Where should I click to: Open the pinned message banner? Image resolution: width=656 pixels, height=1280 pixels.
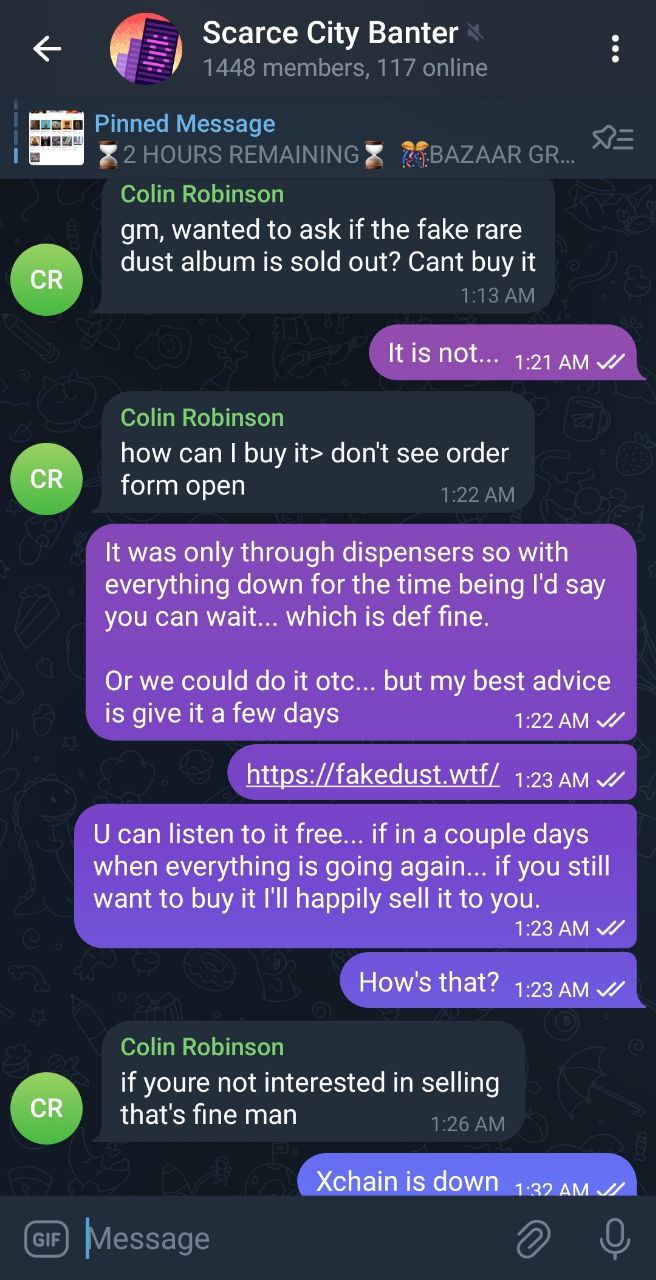point(300,139)
